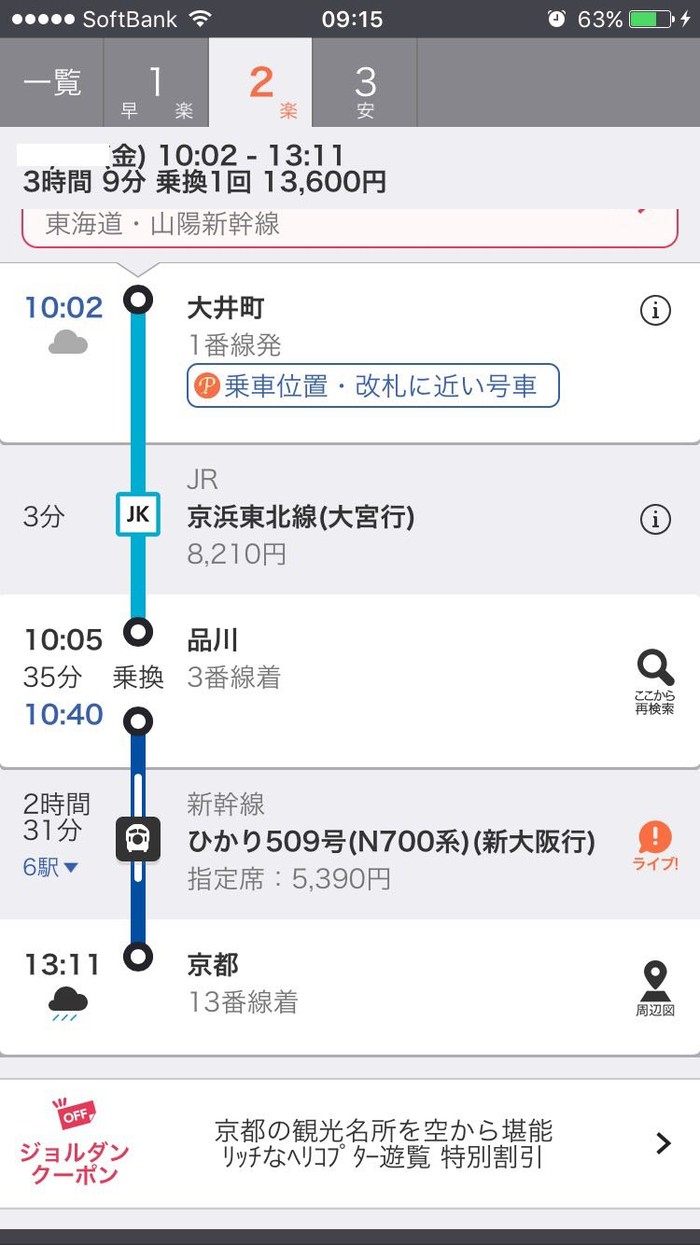Viewport: 700px width, 1245px height.
Task: Open 周辺図 map for 京都
Action: point(655,988)
